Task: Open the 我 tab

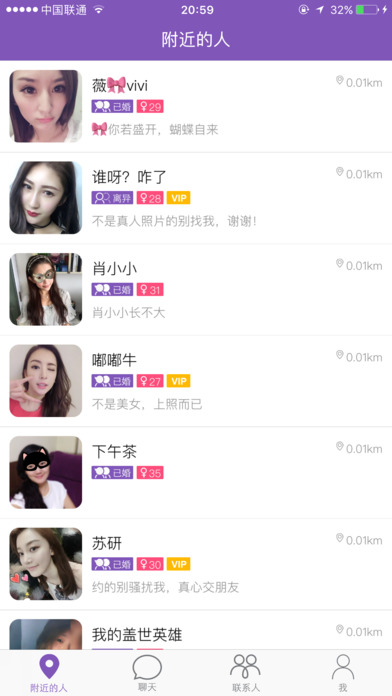Action: (x=343, y=673)
